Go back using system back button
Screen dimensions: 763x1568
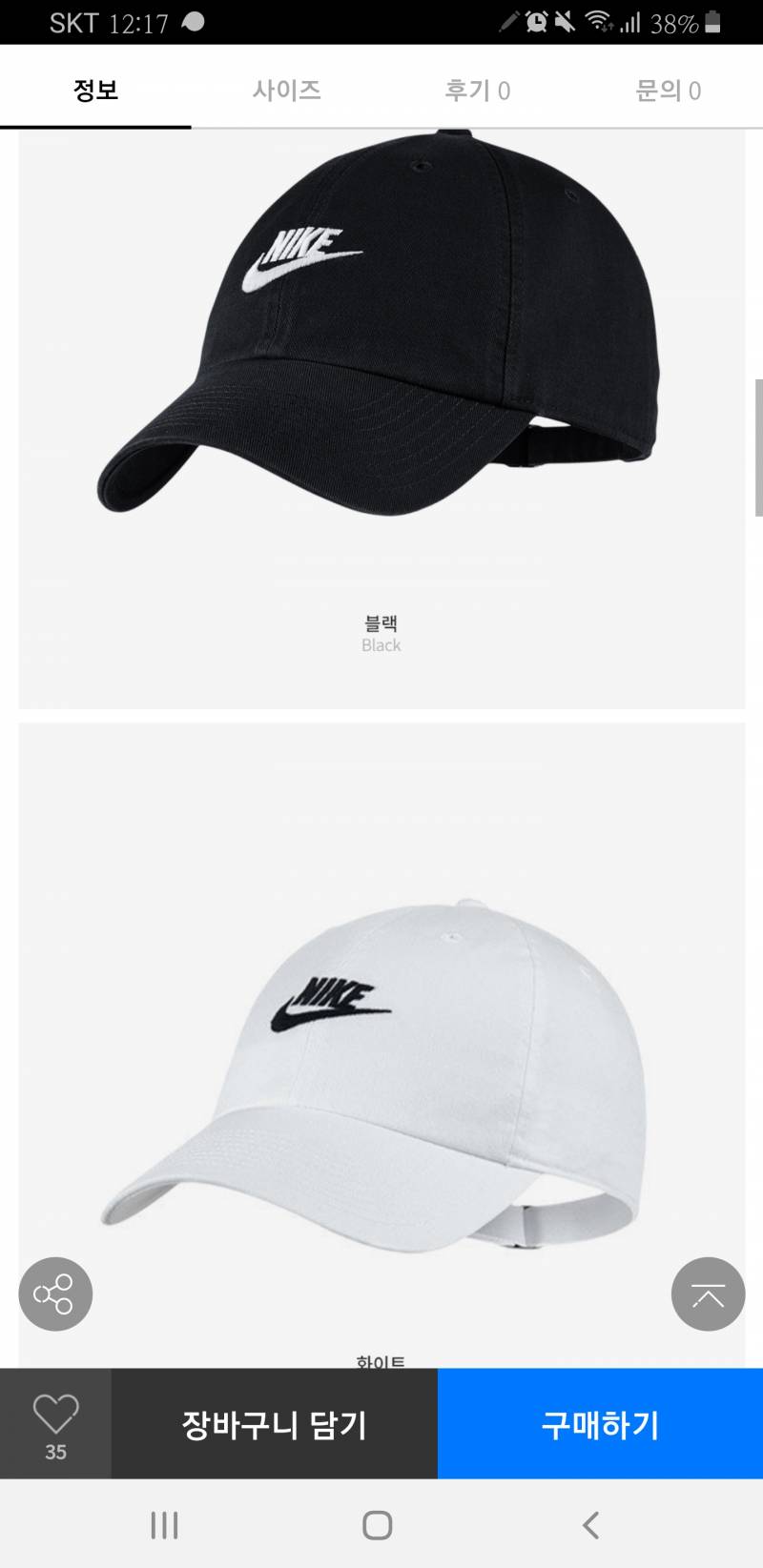point(591,1525)
